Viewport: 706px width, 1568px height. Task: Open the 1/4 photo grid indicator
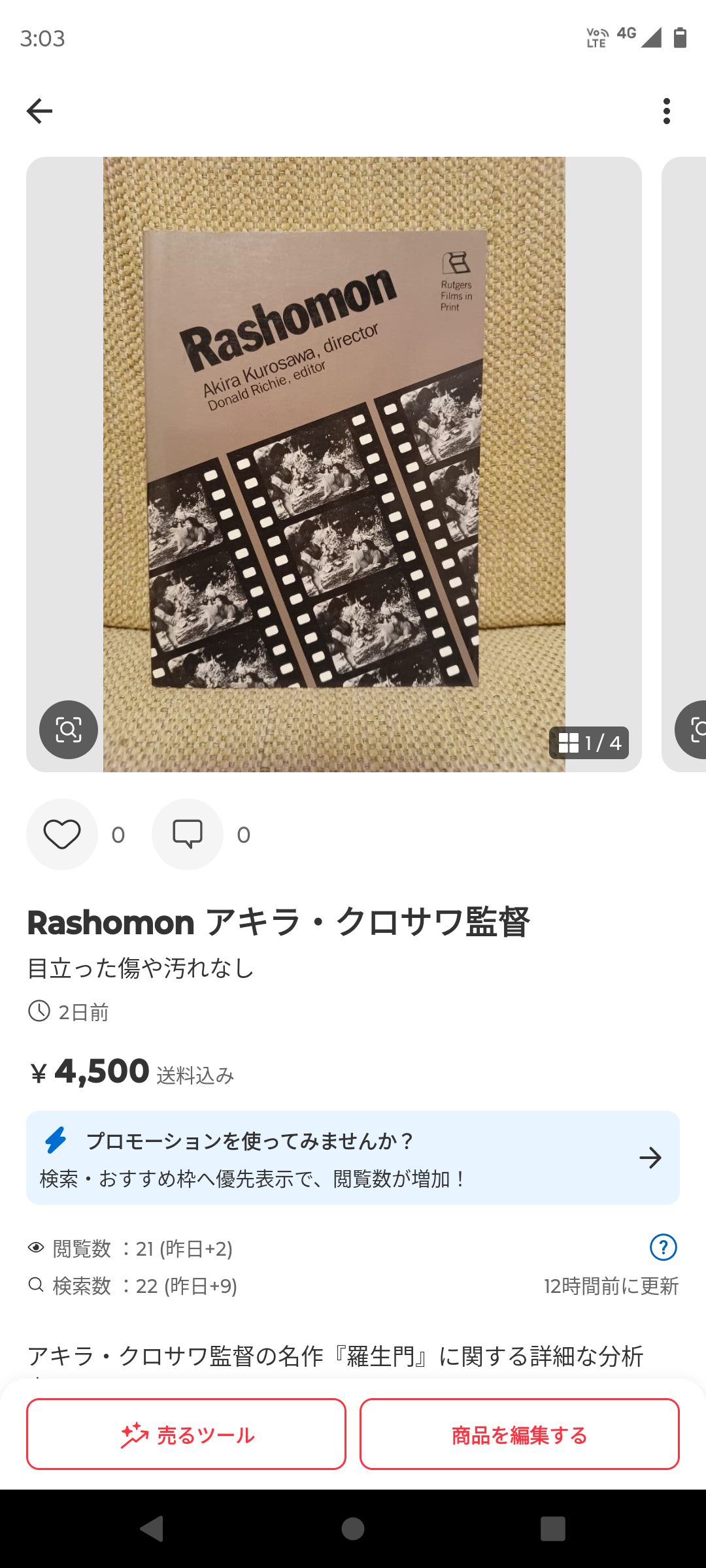tap(589, 743)
